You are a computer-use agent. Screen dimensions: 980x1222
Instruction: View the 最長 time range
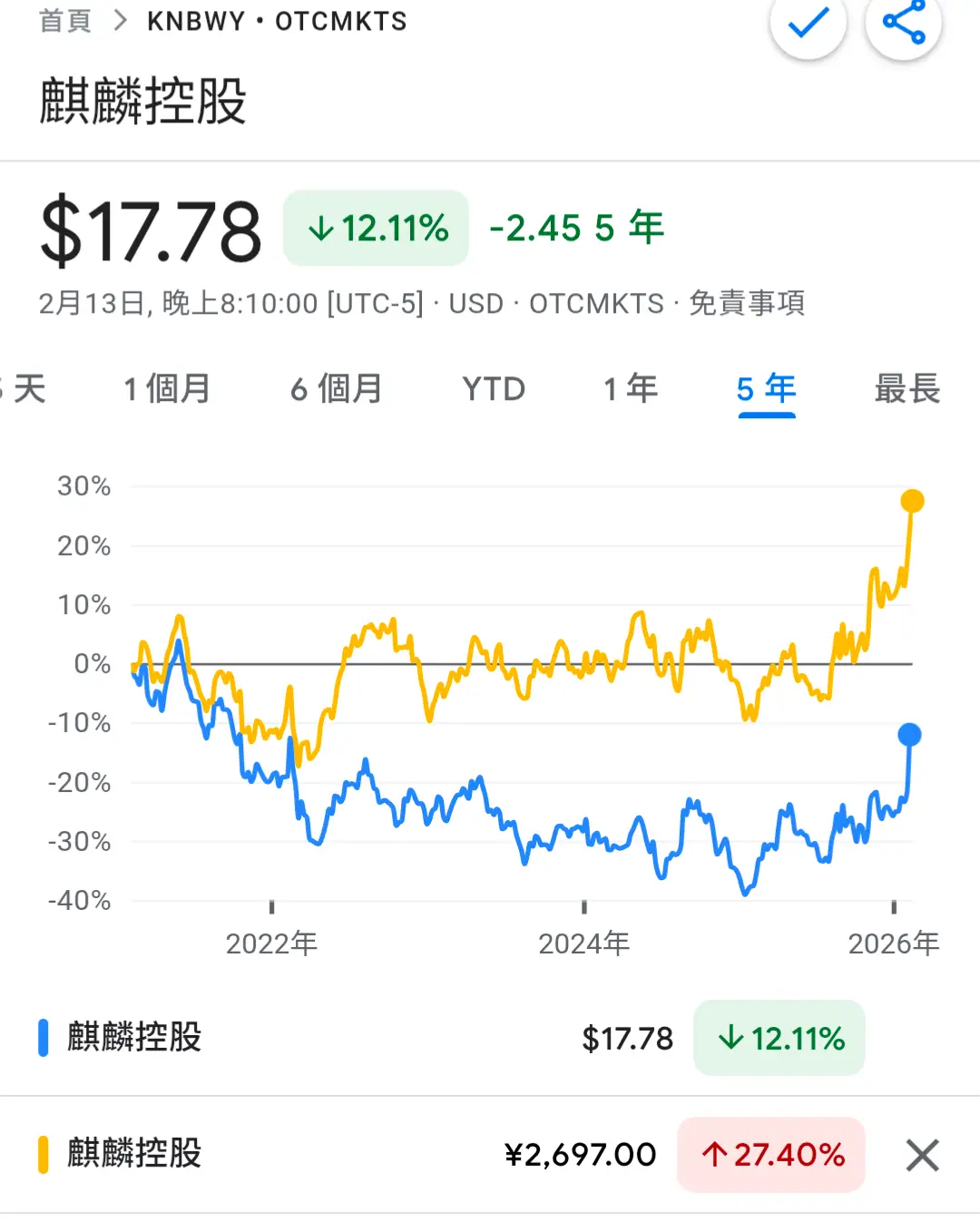[906, 389]
